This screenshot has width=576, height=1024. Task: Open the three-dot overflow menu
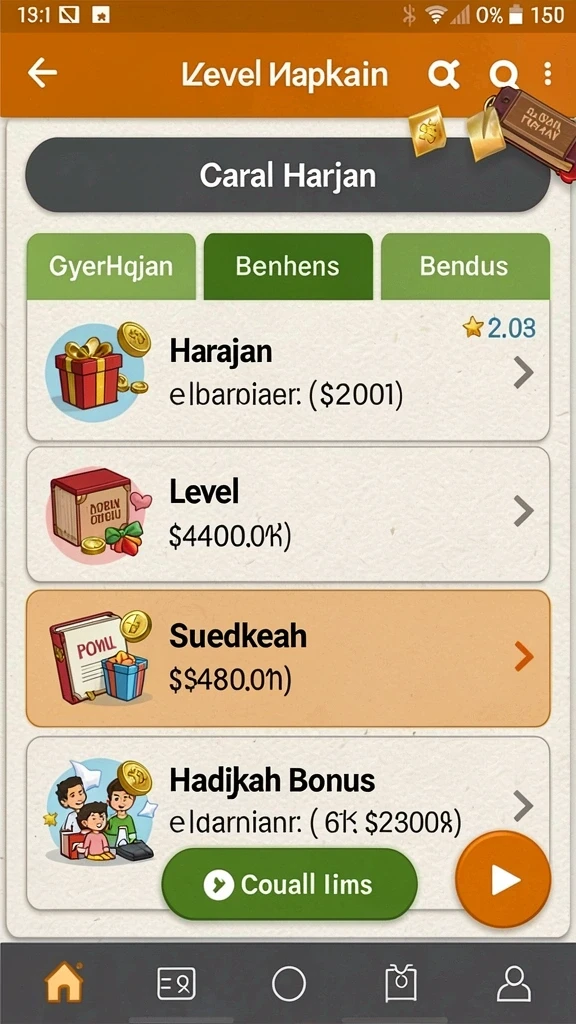click(547, 74)
